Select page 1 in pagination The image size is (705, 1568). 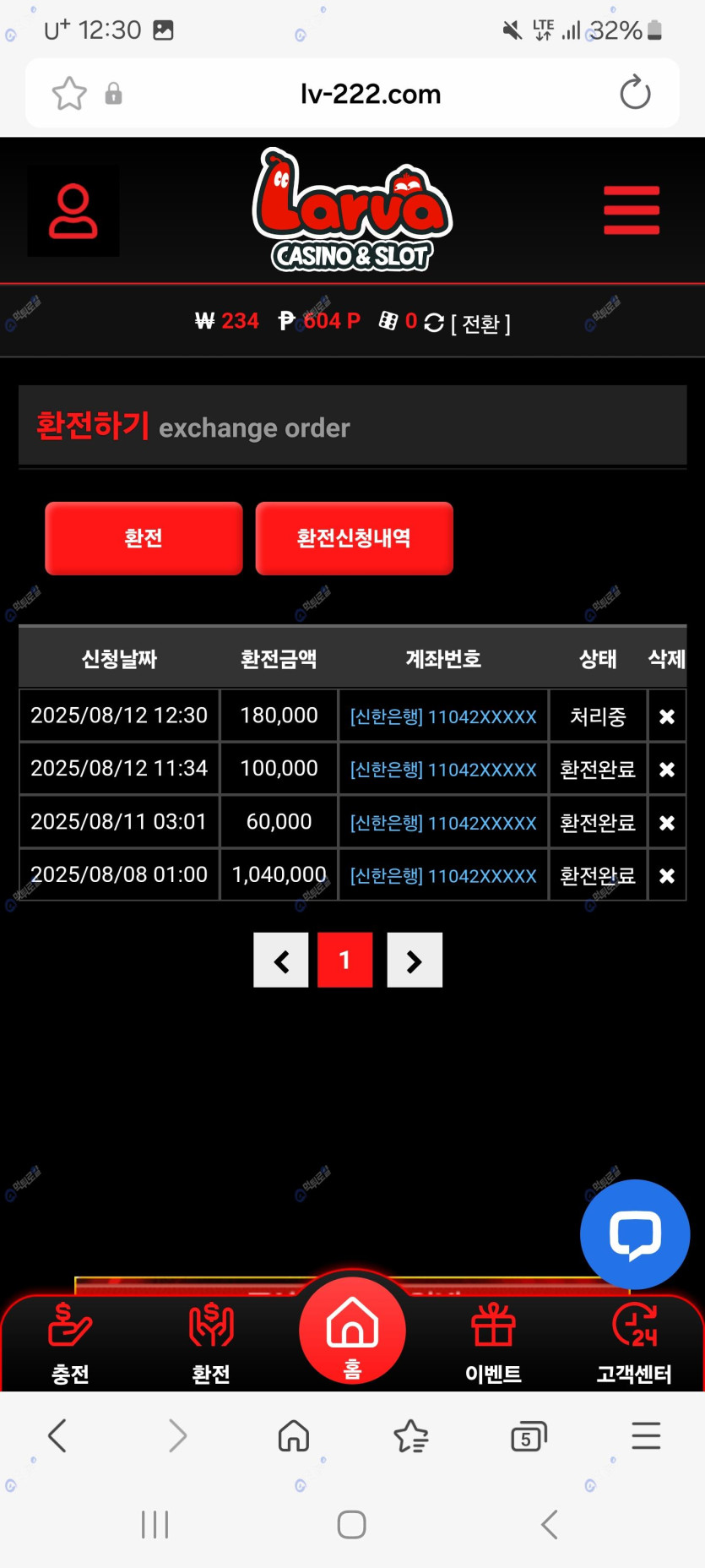click(x=344, y=961)
